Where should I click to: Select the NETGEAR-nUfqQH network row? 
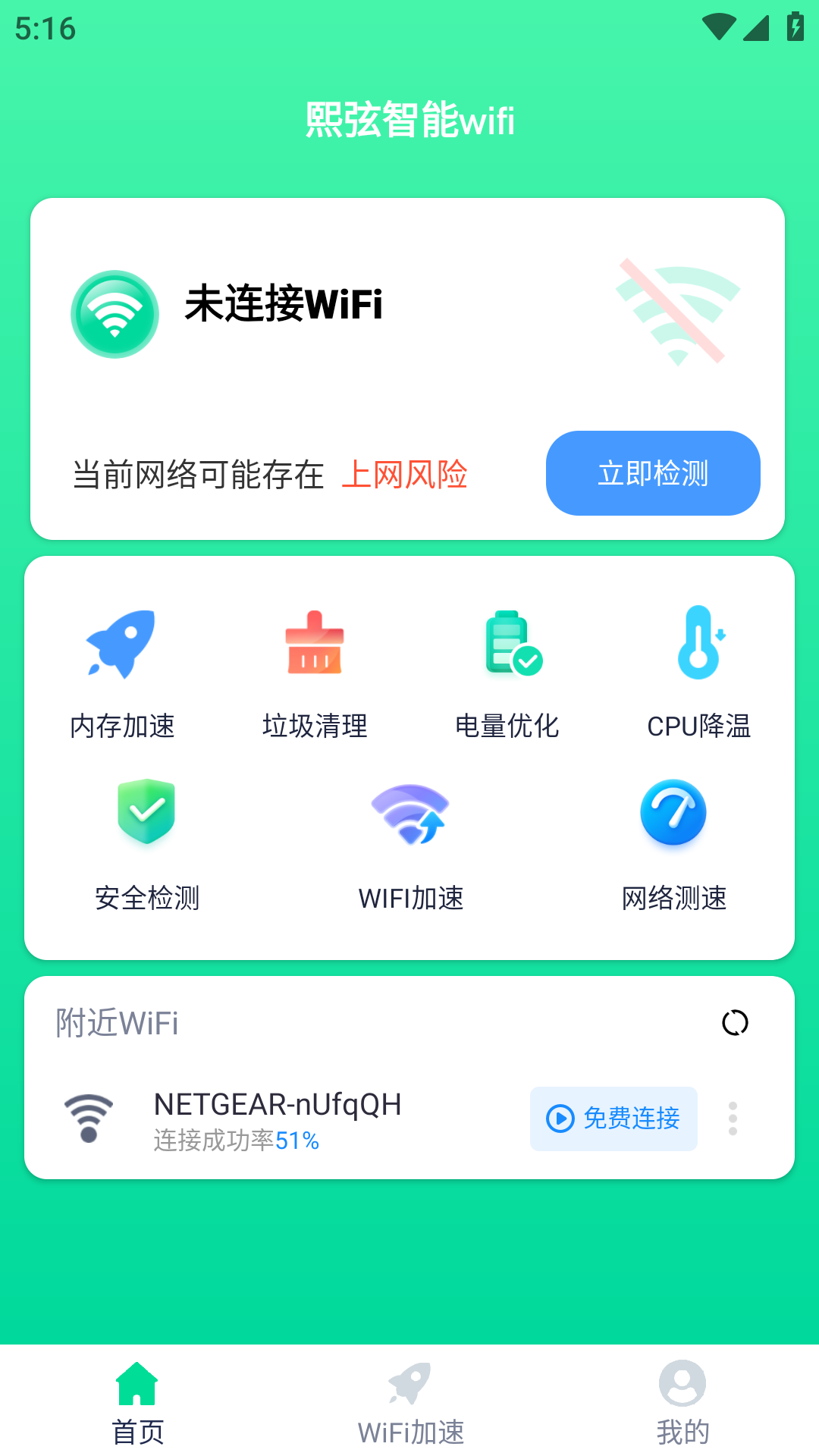pyautogui.click(x=303, y=1119)
